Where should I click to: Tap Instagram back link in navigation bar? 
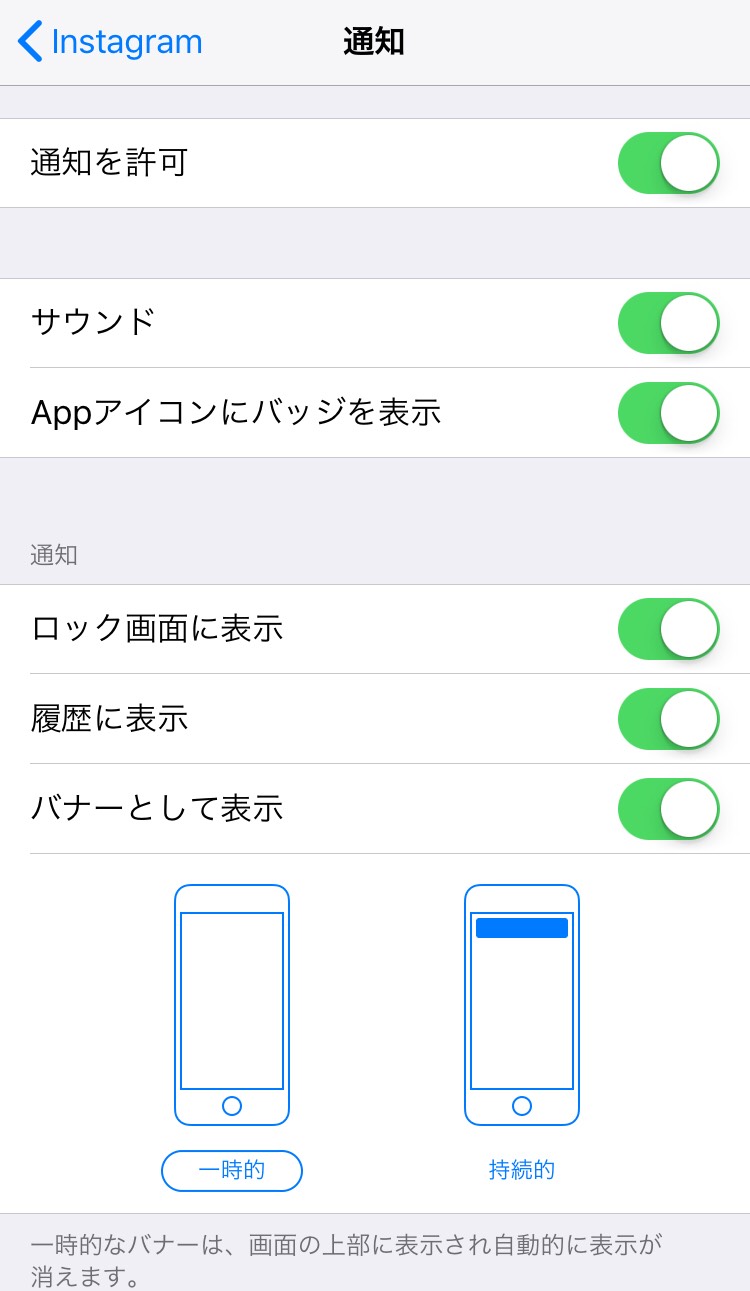coord(110,41)
